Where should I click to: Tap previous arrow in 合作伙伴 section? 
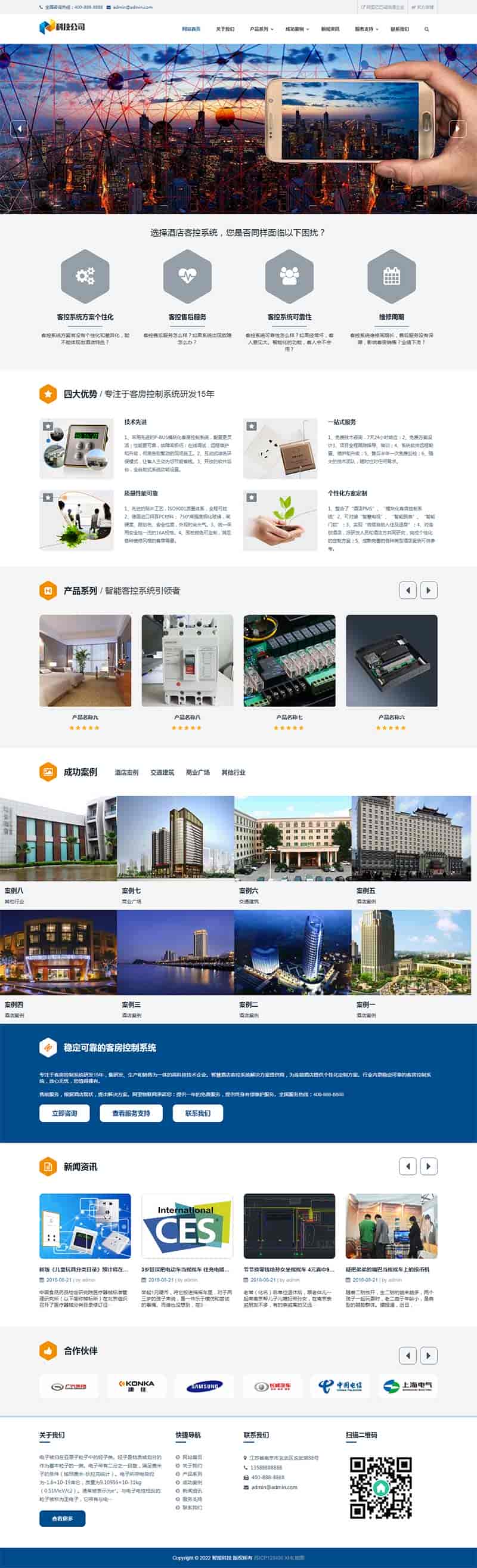point(408,1356)
